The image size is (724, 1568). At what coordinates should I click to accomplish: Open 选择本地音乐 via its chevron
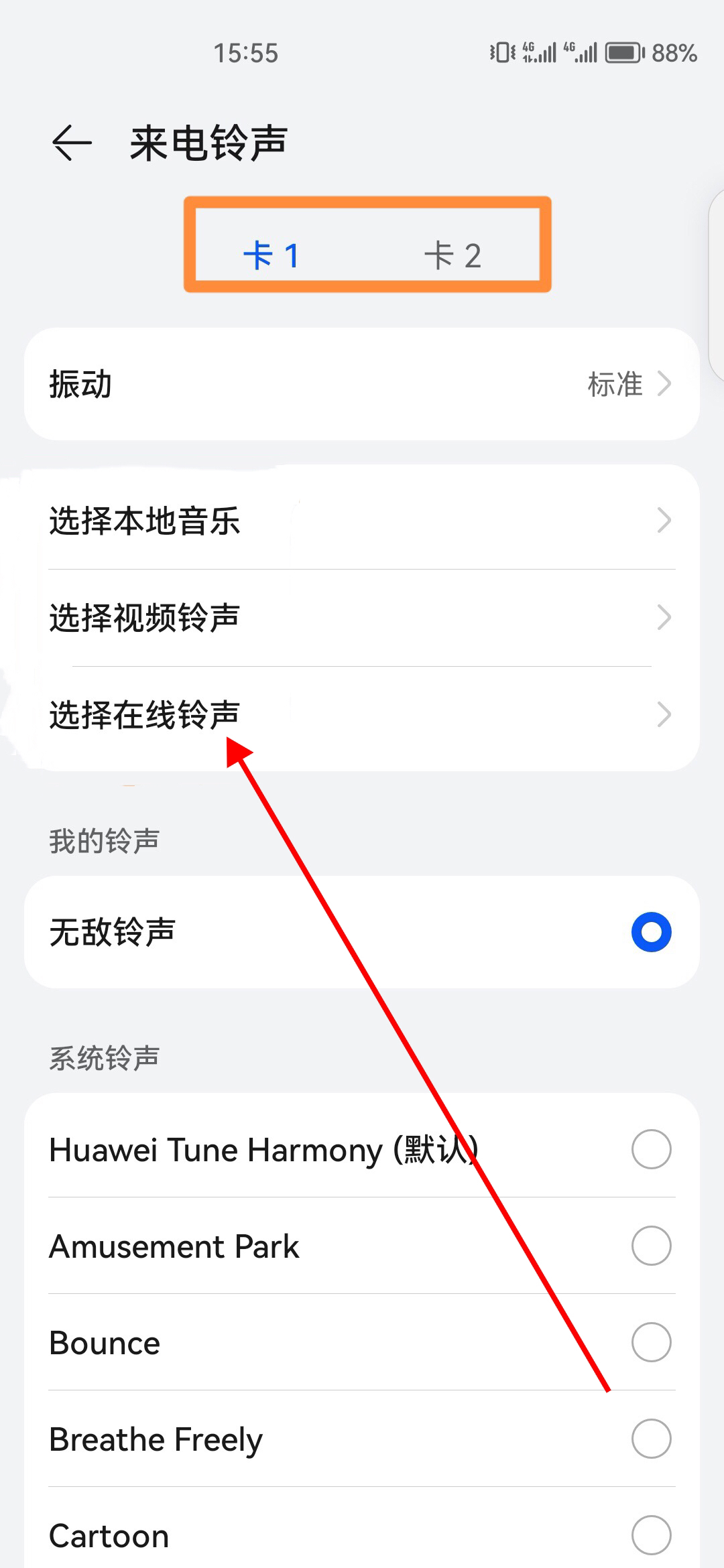[665, 521]
